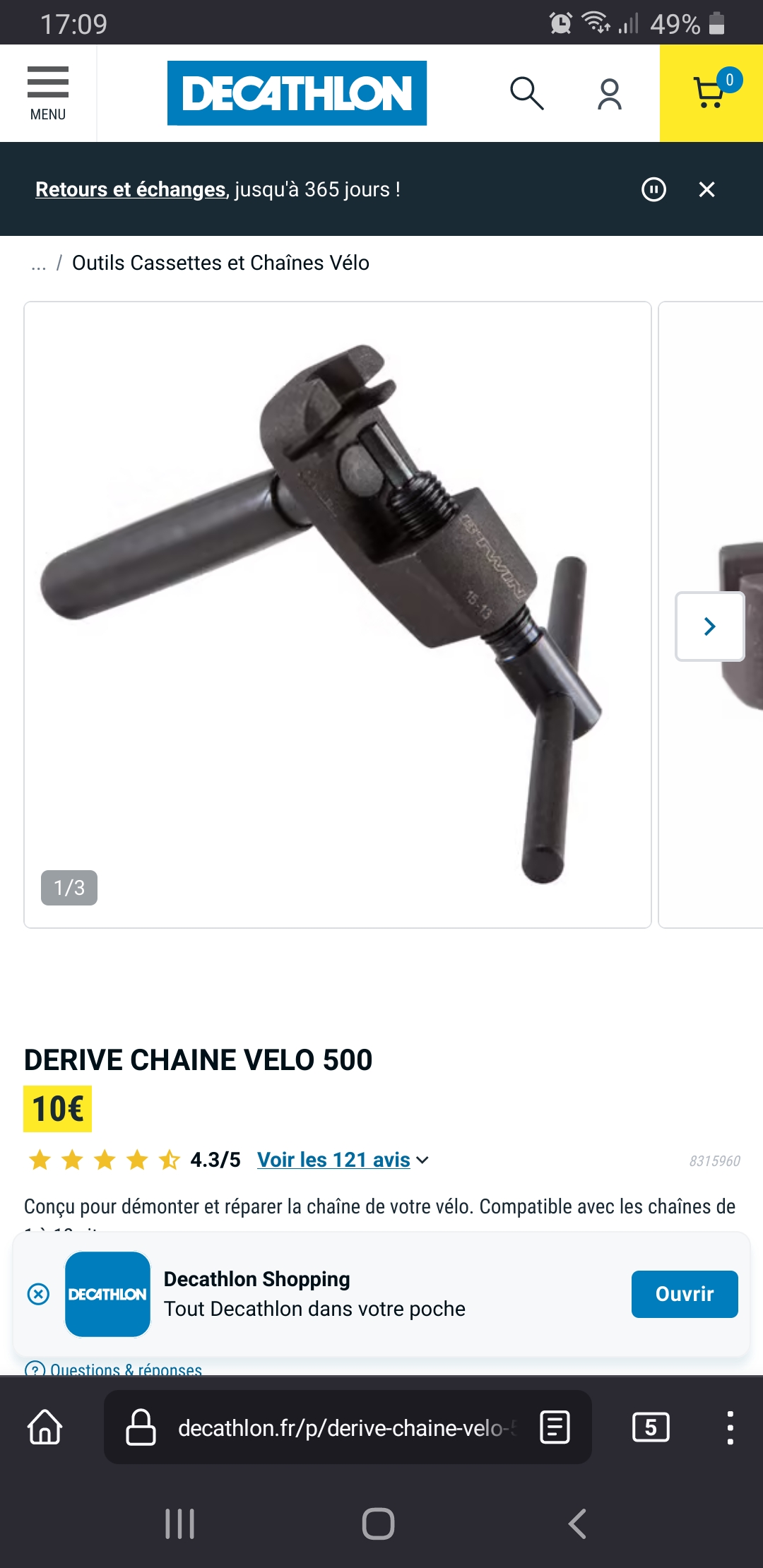
Task: Tap Ouvrir to open the app
Action: tap(684, 1294)
